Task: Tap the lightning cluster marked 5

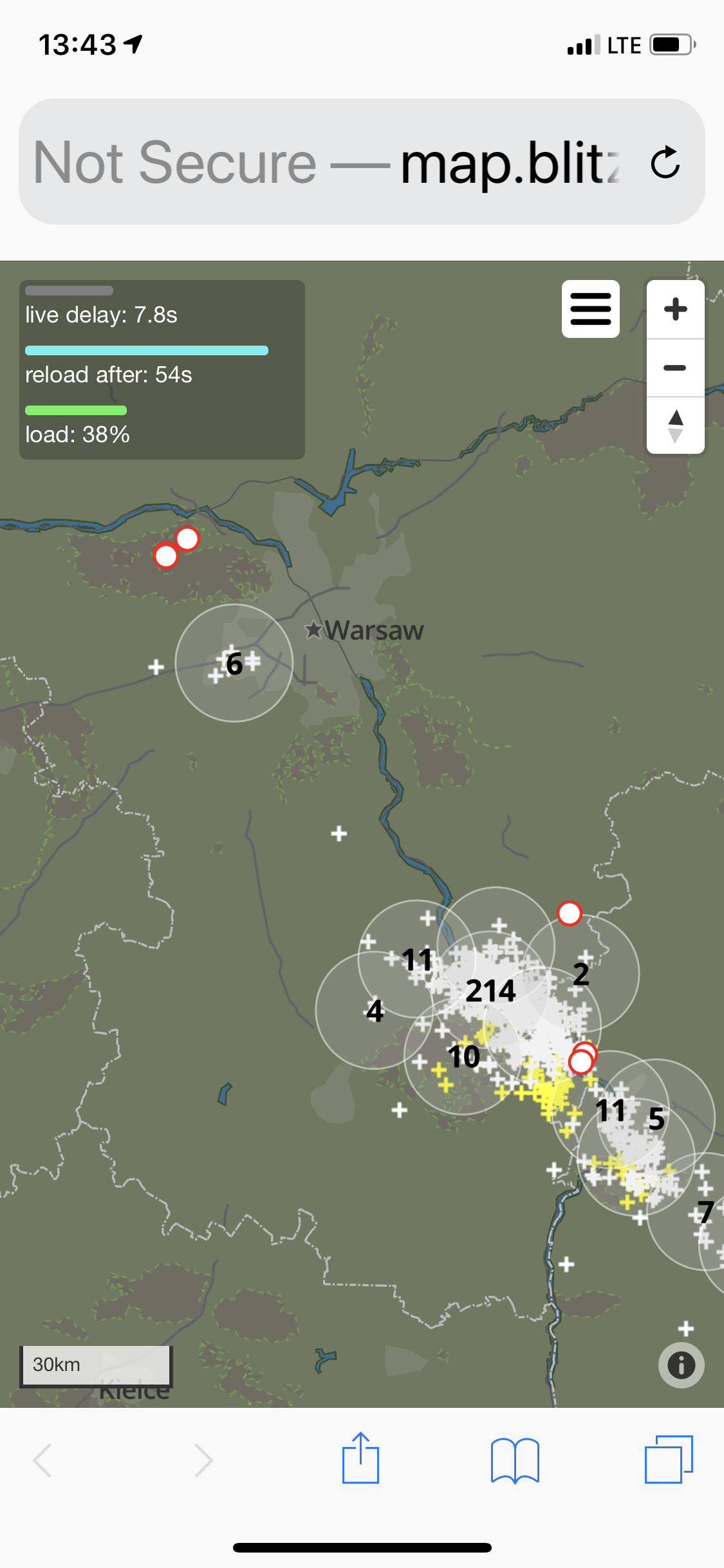Action: point(656,1119)
